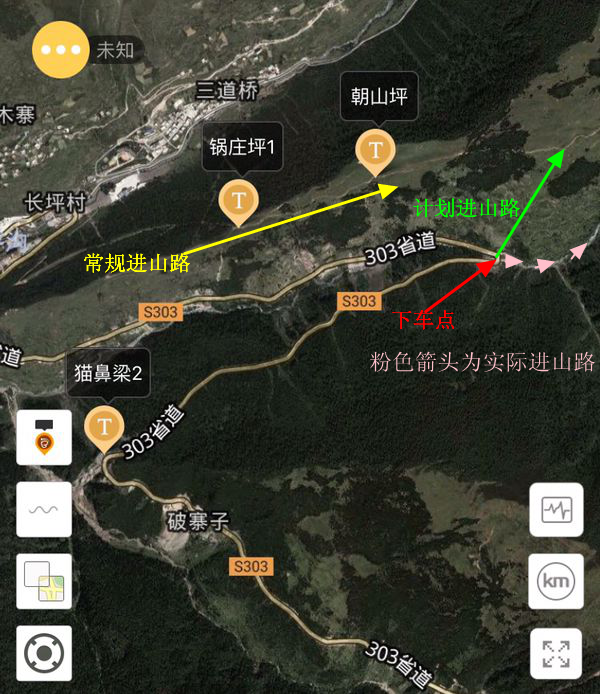600x694 pixels.
Task: Switch the map layer type
Action: [x=44, y=581]
